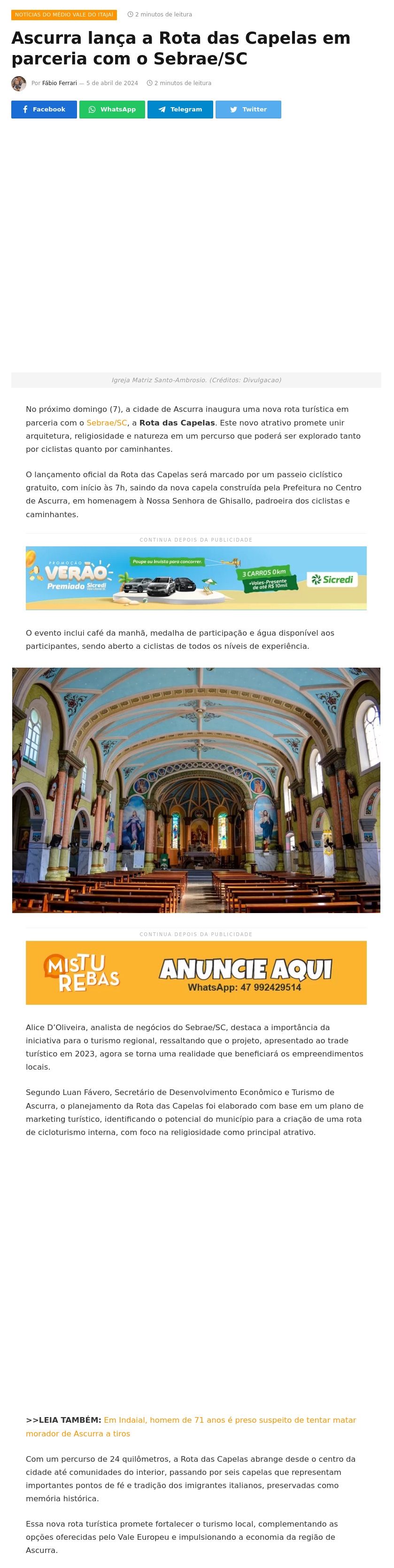Image resolution: width=394 pixels, height=1568 pixels.
Task: Open the Sicredi Verão Premiado ad banner
Action: pyautogui.click(x=196, y=578)
